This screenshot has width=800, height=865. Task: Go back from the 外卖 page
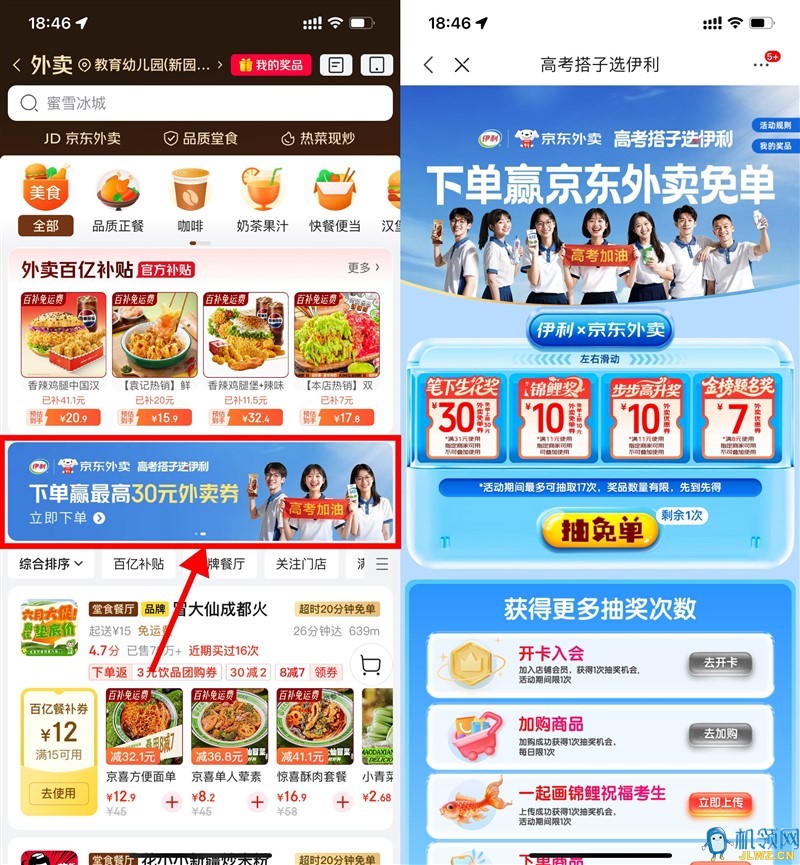(16, 65)
